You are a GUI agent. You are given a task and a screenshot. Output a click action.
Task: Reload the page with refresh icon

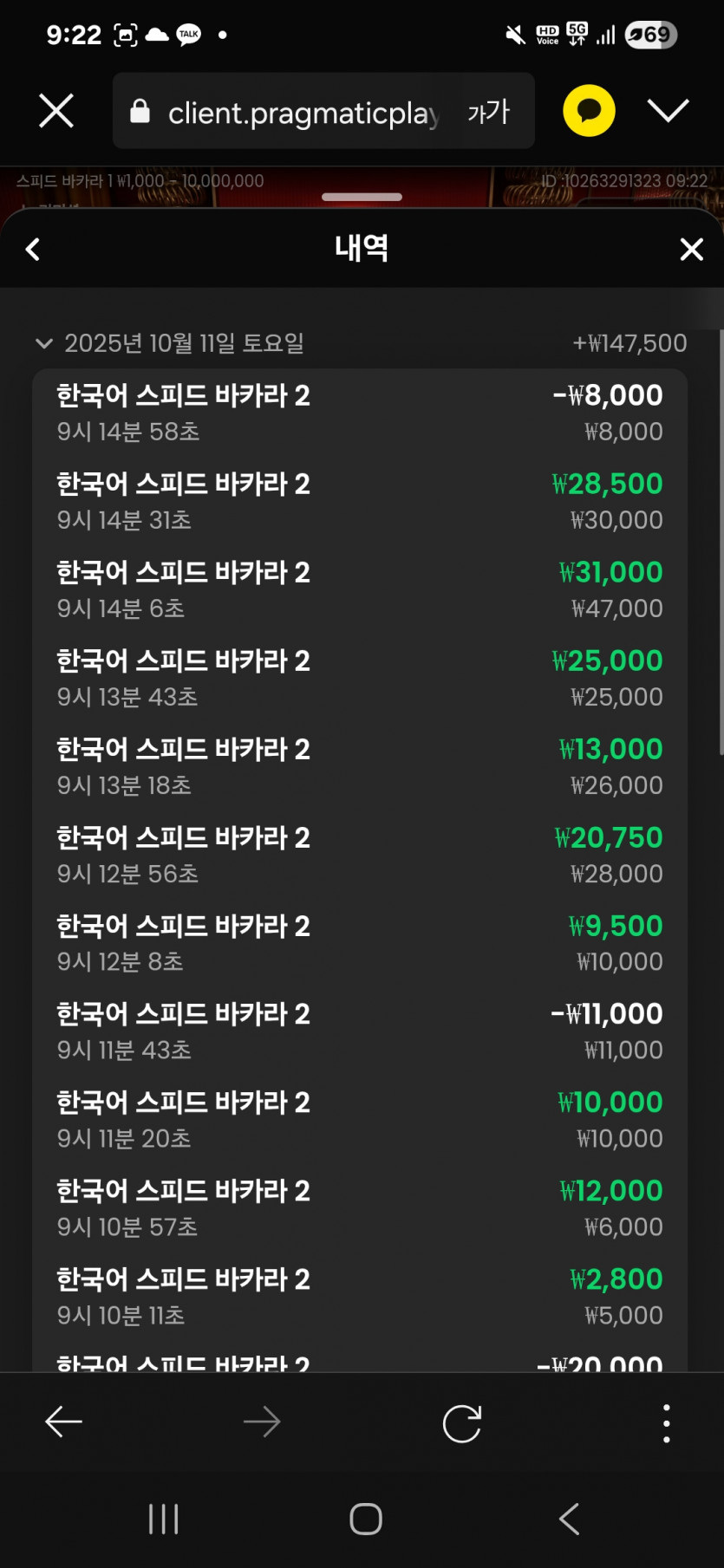pos(461,1422)
